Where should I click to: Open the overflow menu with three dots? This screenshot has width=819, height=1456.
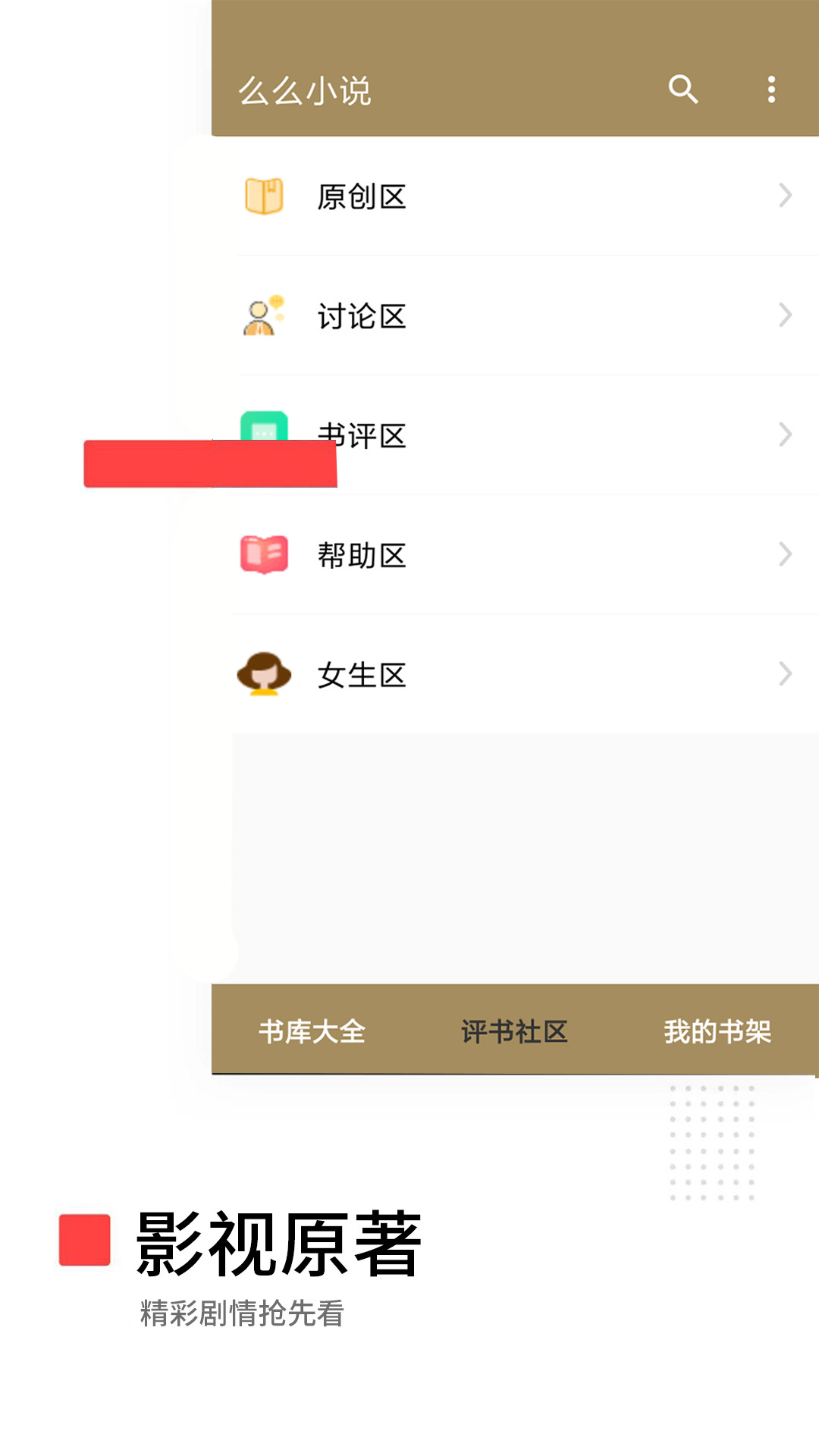(771, 89)
